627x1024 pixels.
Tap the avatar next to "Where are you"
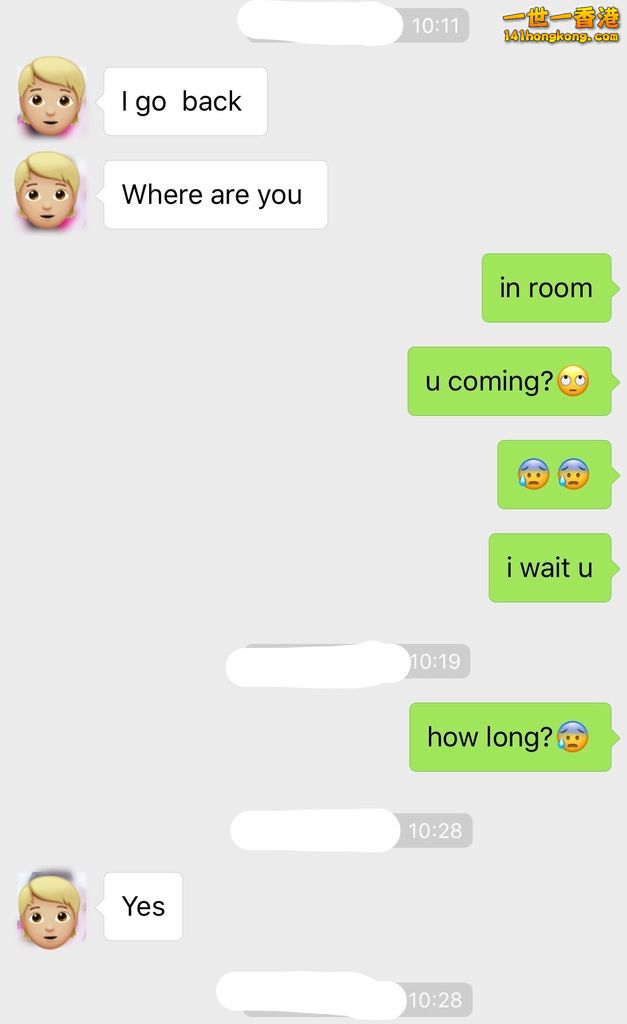[x=48, y=191]
